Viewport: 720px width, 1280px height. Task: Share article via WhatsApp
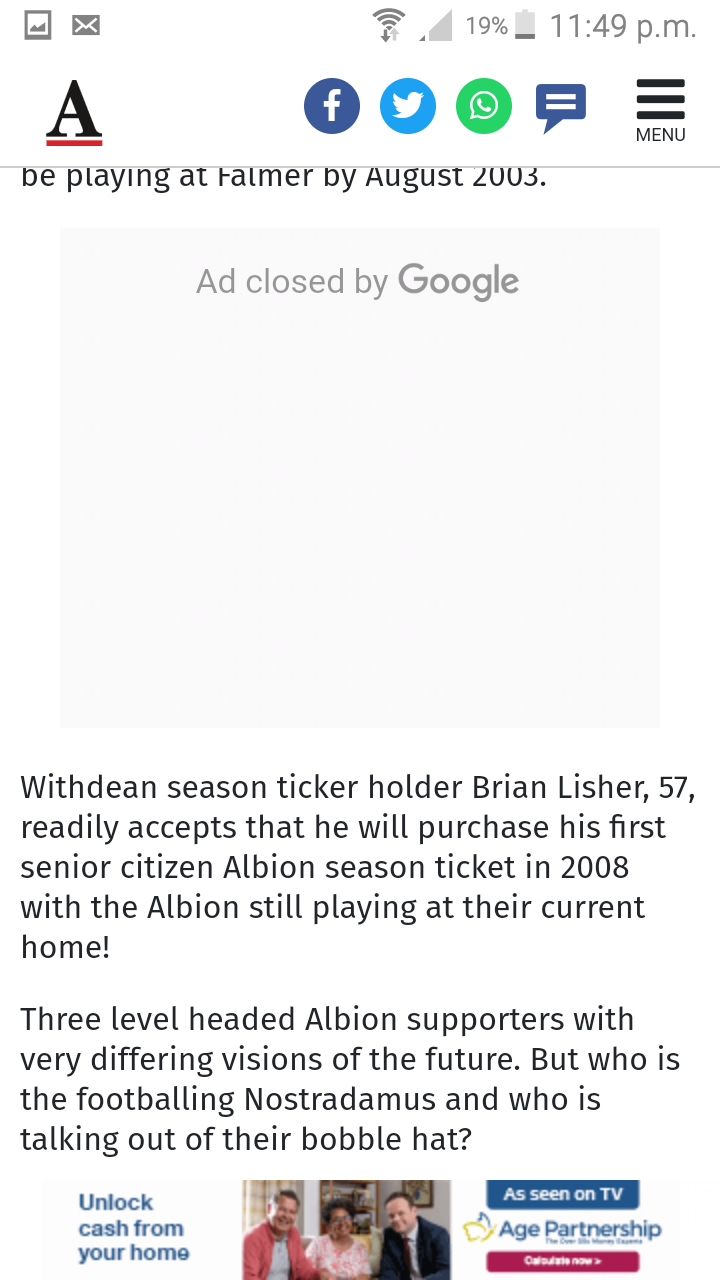[484, 106]
